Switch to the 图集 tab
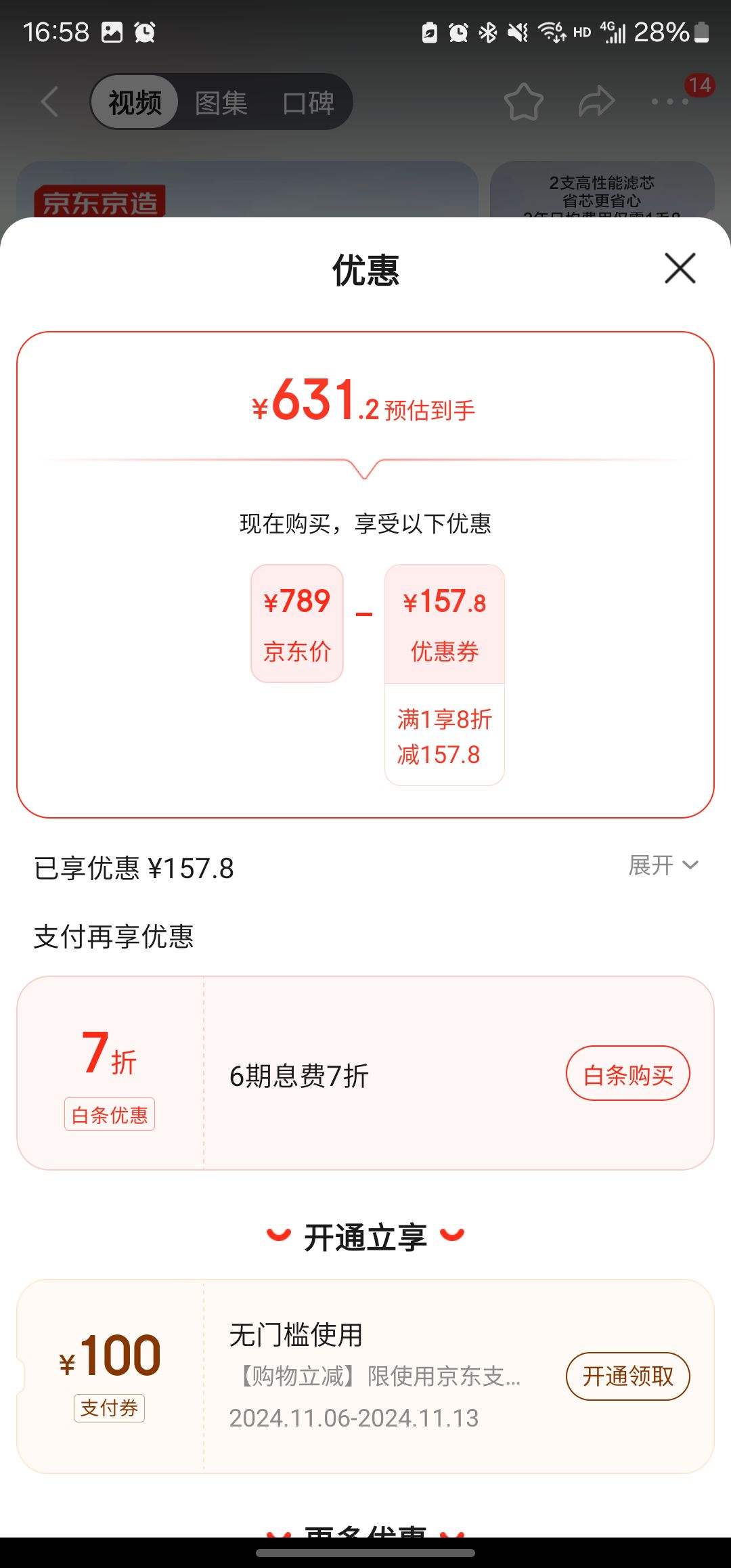The height and width of the screenshot is (1568, 731). [220, 102]
